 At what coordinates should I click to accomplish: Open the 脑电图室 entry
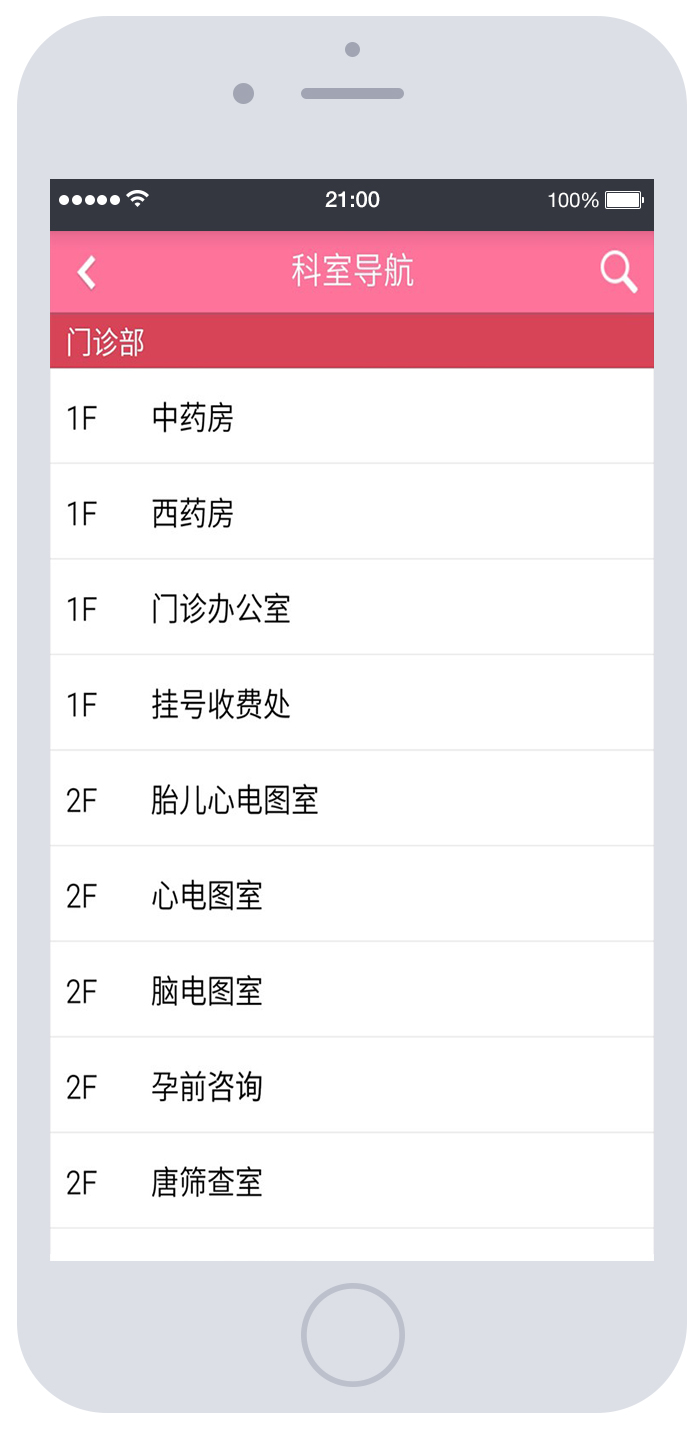coord(352,990)
